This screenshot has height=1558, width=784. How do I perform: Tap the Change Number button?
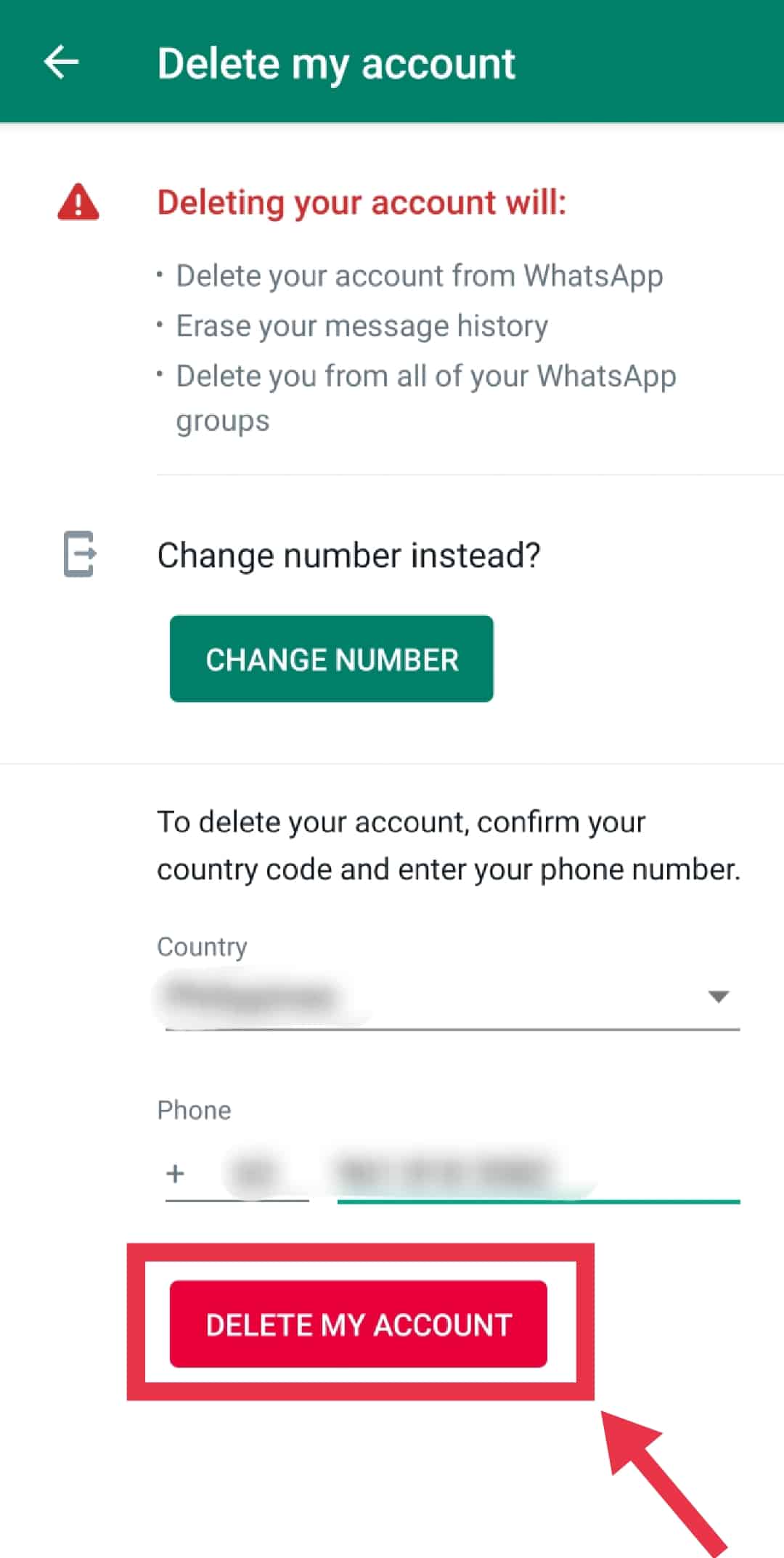pos(332,659)
